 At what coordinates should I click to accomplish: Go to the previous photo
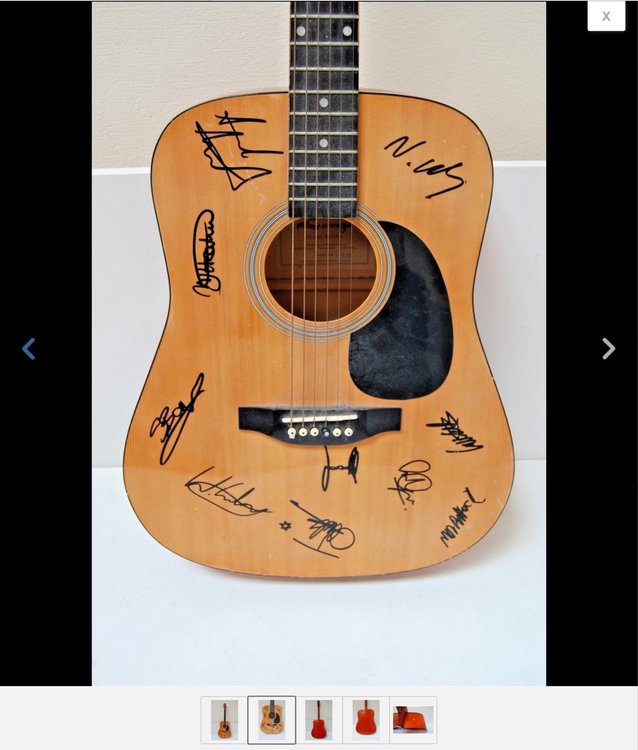point(28,348)
